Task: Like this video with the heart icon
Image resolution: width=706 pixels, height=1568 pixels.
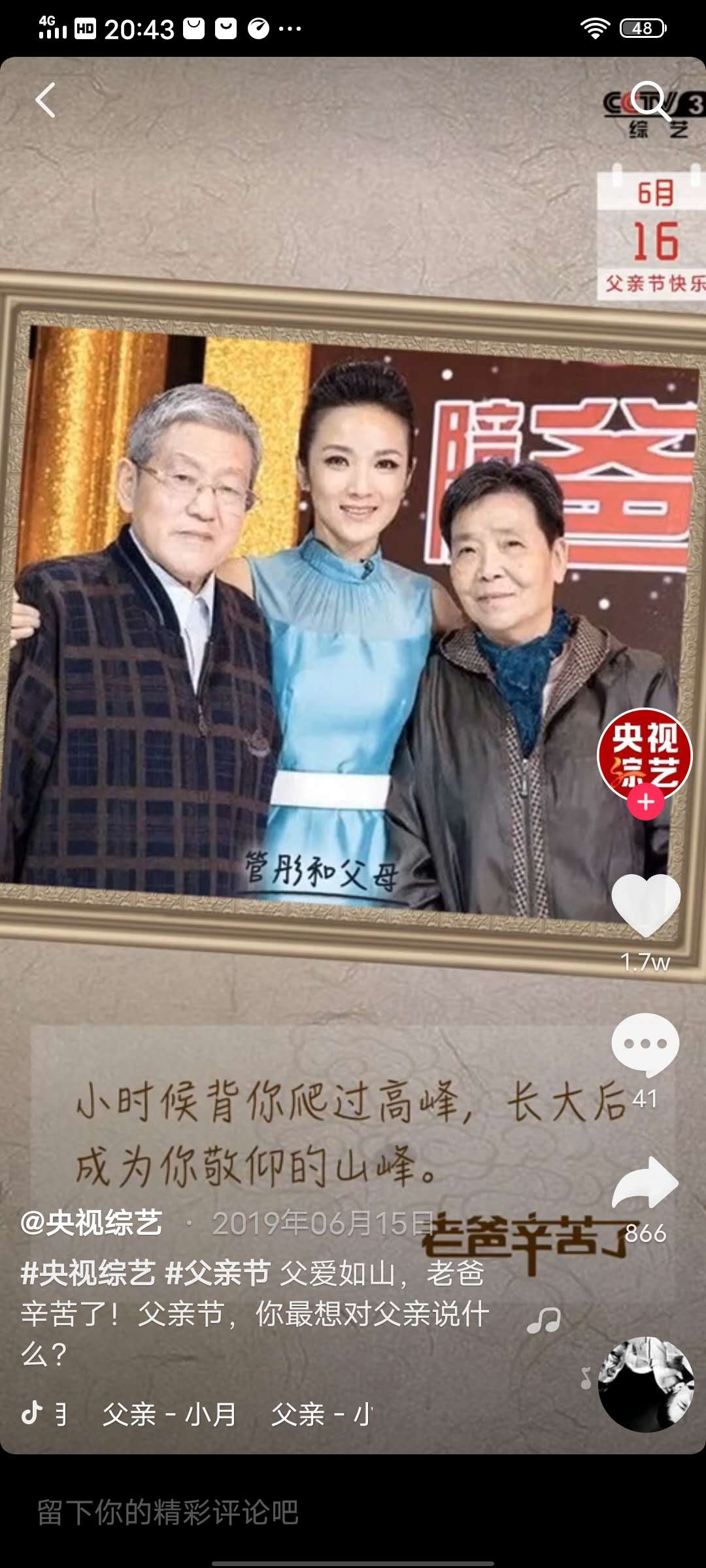Action: coord(646,905)
